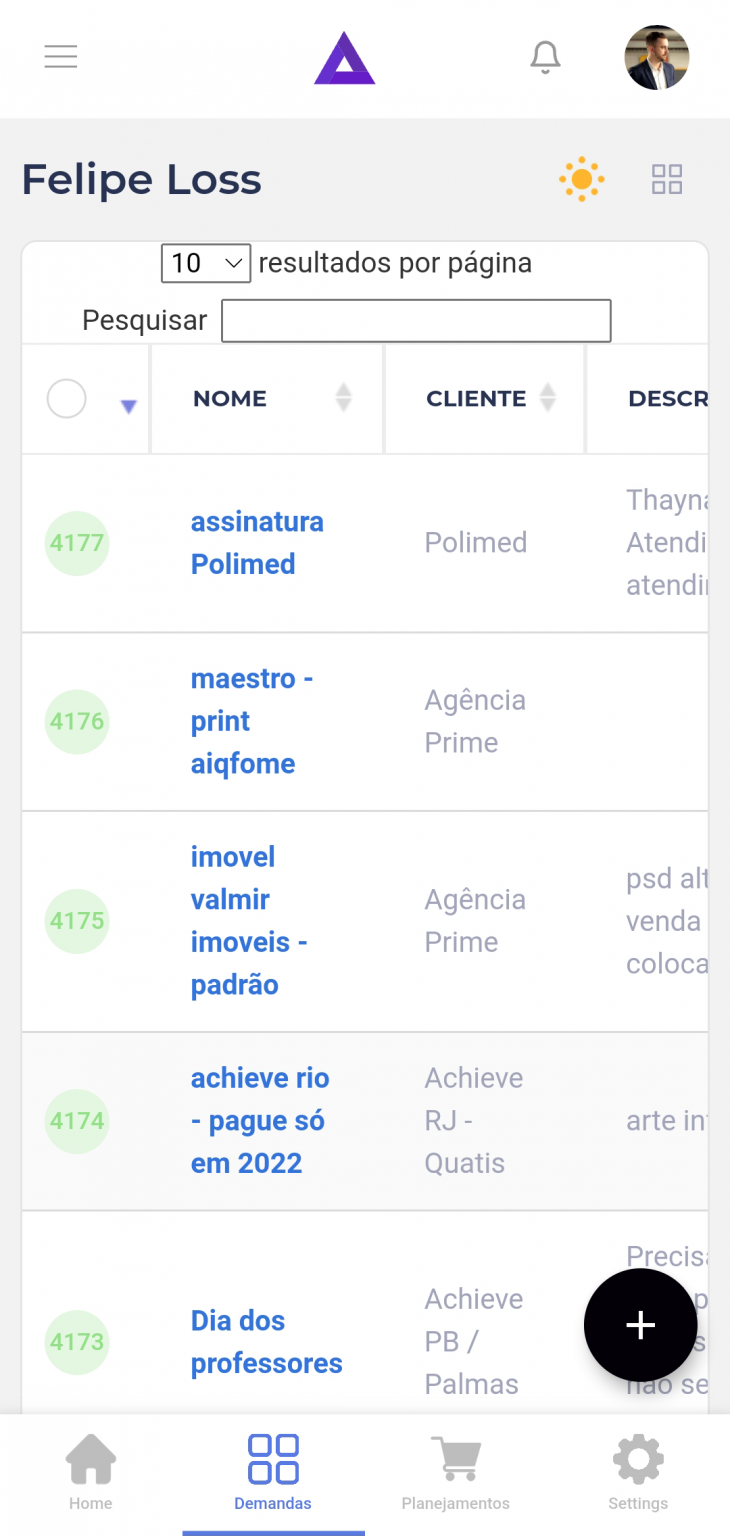Go Home using the house icon

click(90, 1462)
